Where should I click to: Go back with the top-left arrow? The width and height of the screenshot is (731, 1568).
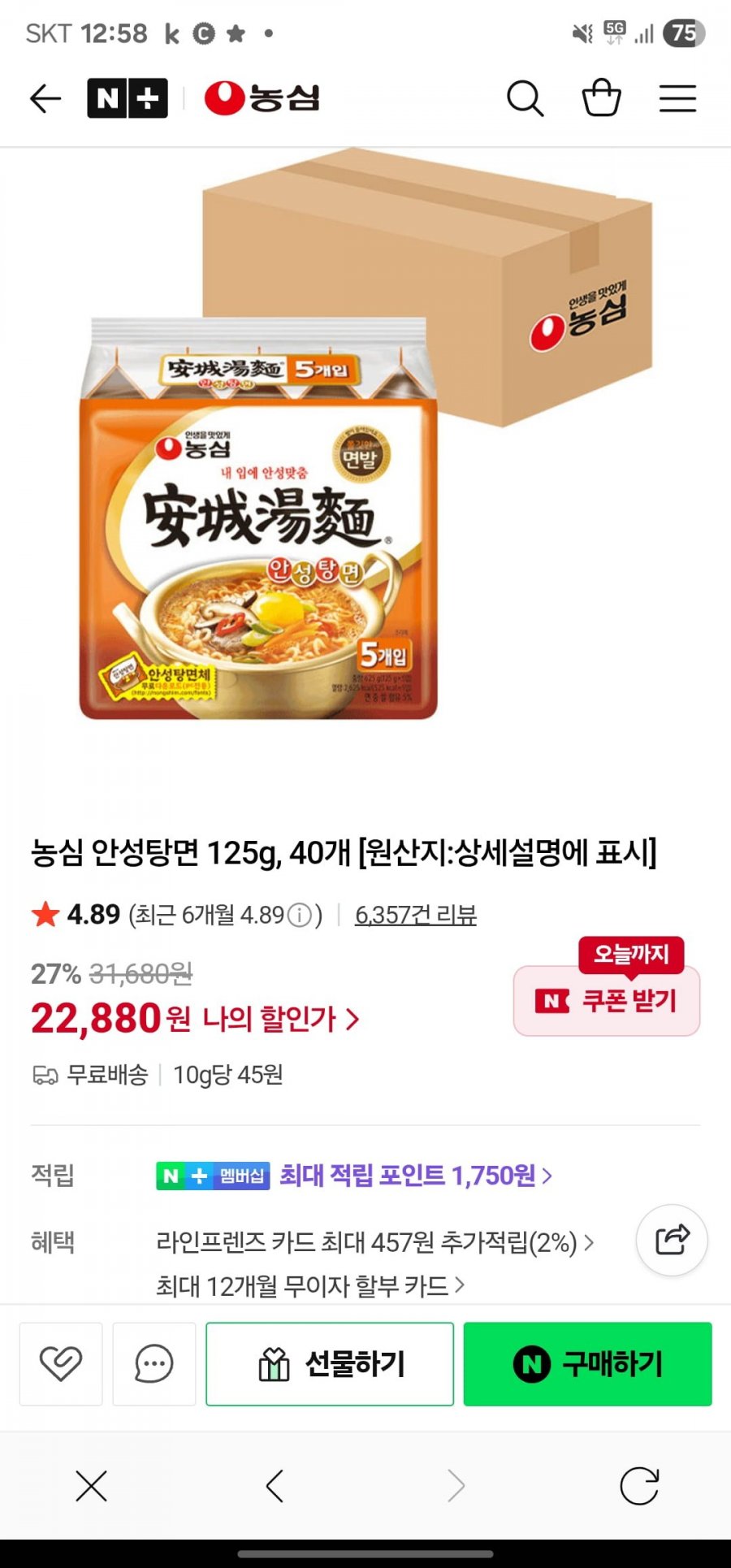tap(45, 99)
